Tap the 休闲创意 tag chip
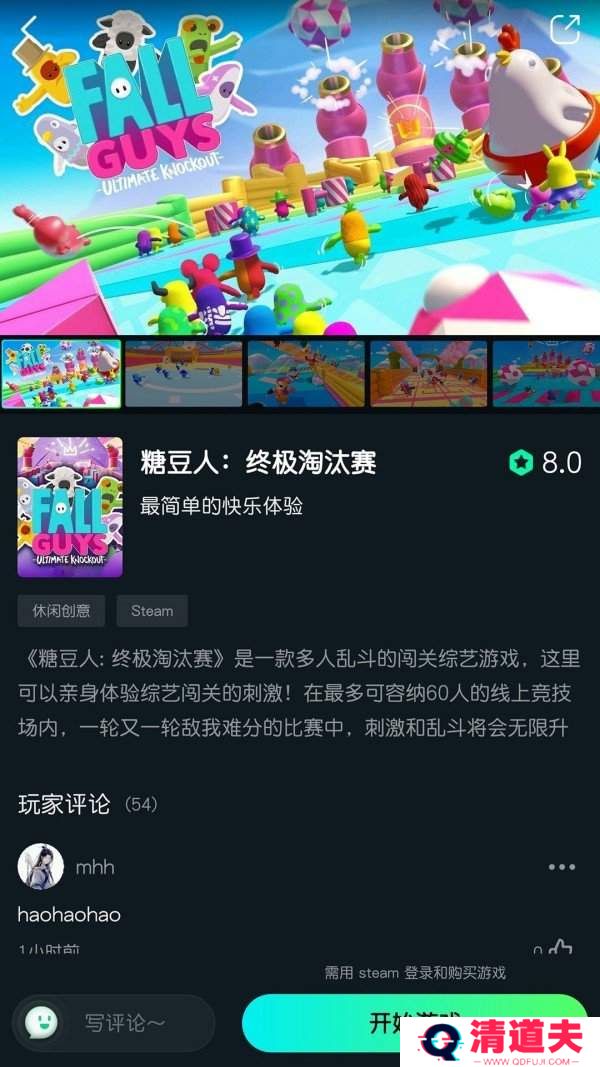The height and width of the screenshot is (1067, 600). pyautogui.click(x=61, y=610)
